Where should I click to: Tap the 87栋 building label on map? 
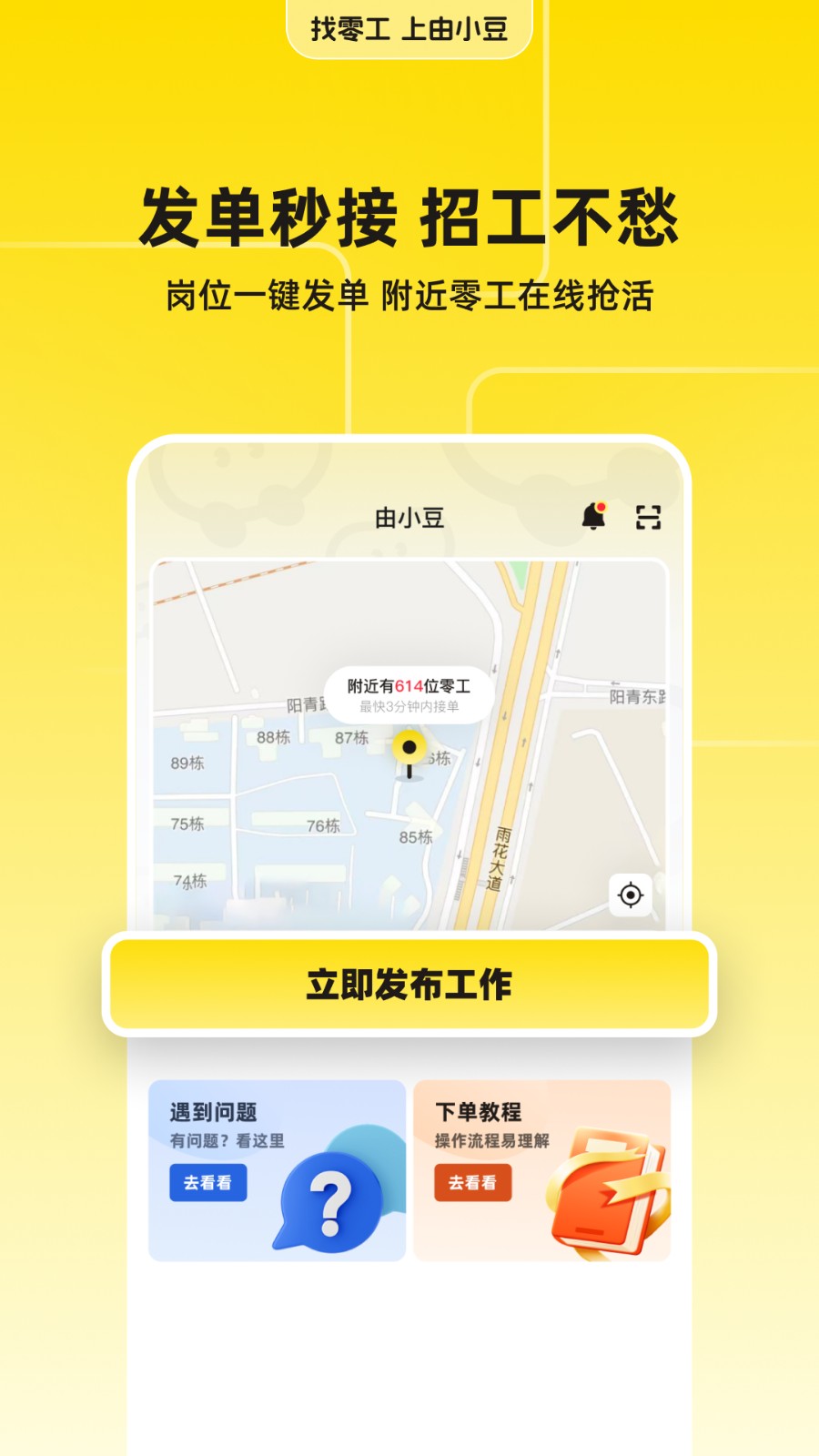pyautogui.click(x=353, y=739)
